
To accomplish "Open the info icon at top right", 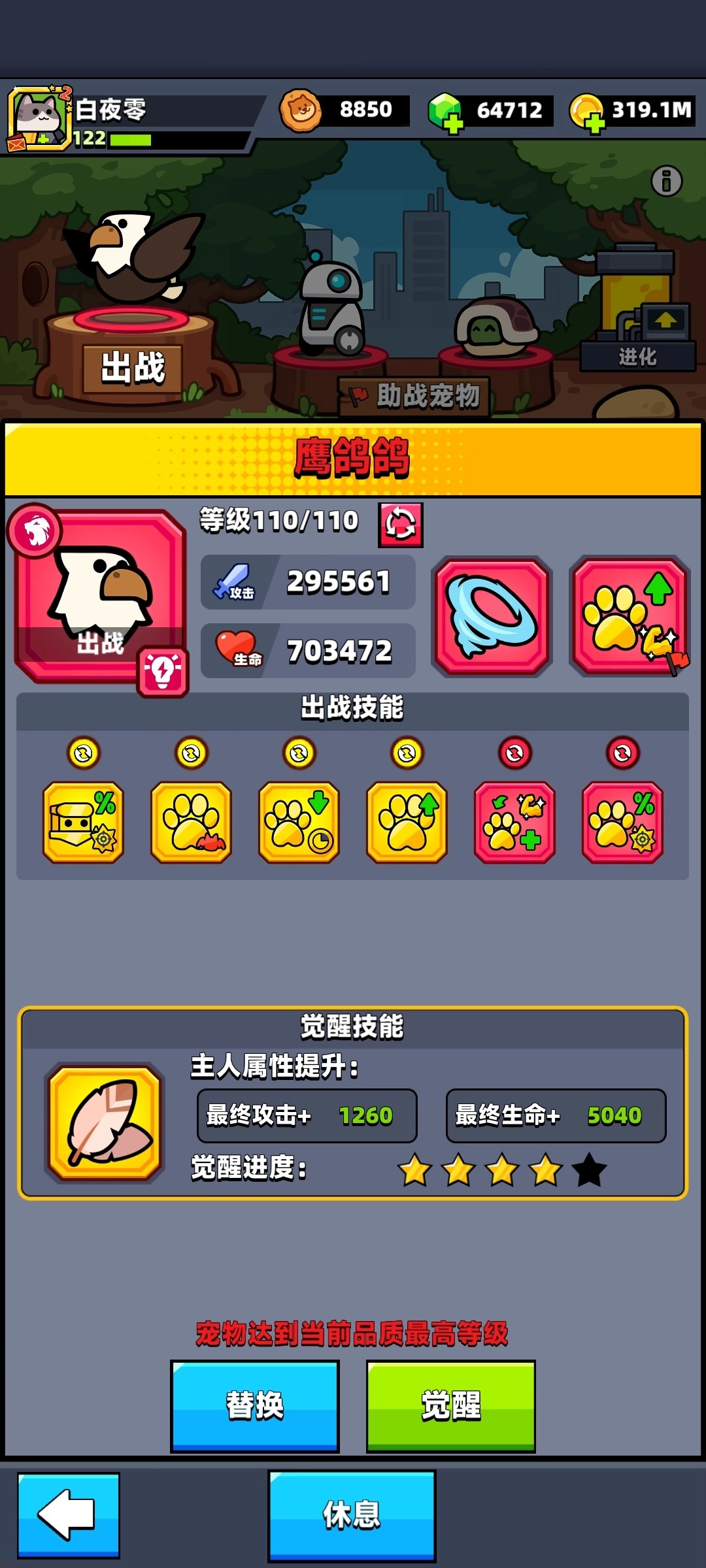I will [x=666, y=181].
